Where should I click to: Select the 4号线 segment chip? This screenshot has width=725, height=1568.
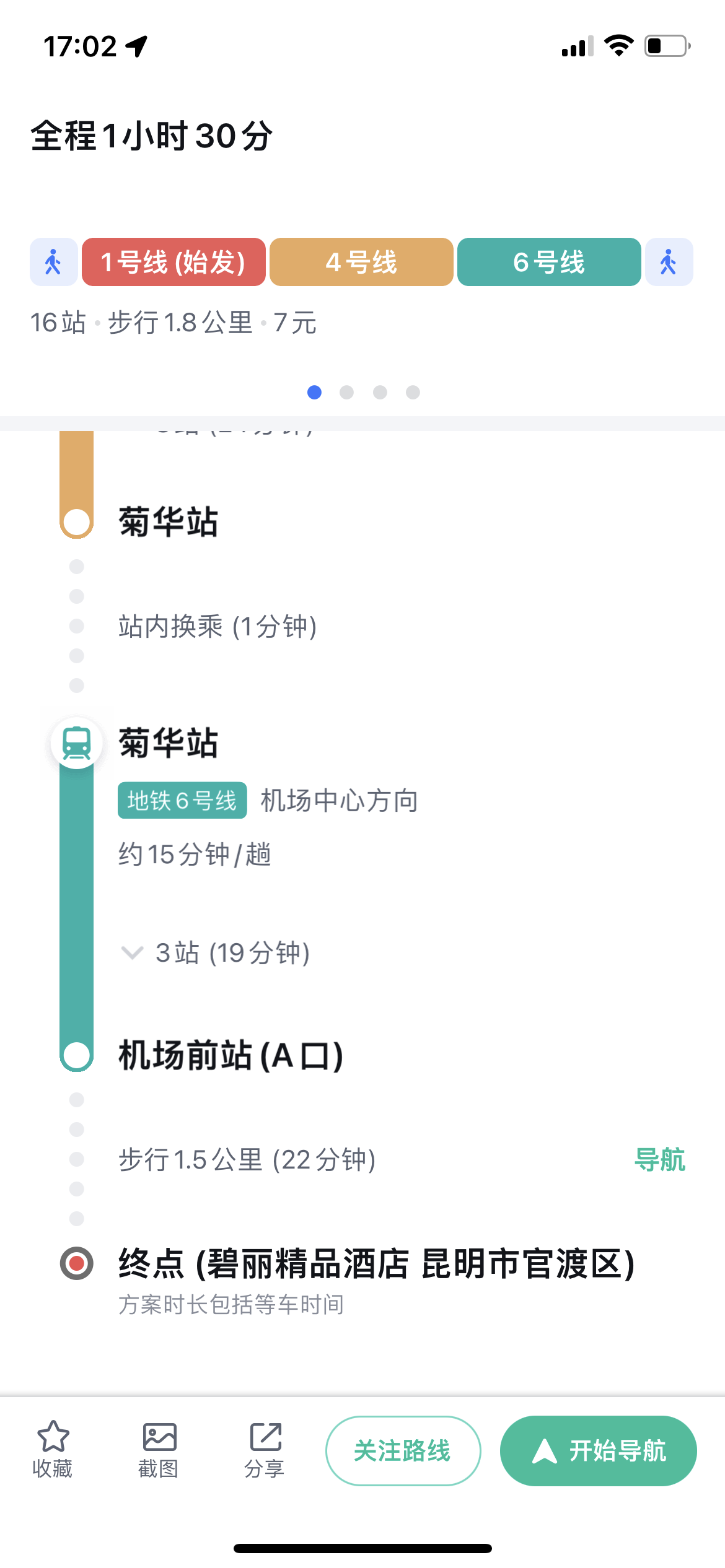tap(361, 262)
